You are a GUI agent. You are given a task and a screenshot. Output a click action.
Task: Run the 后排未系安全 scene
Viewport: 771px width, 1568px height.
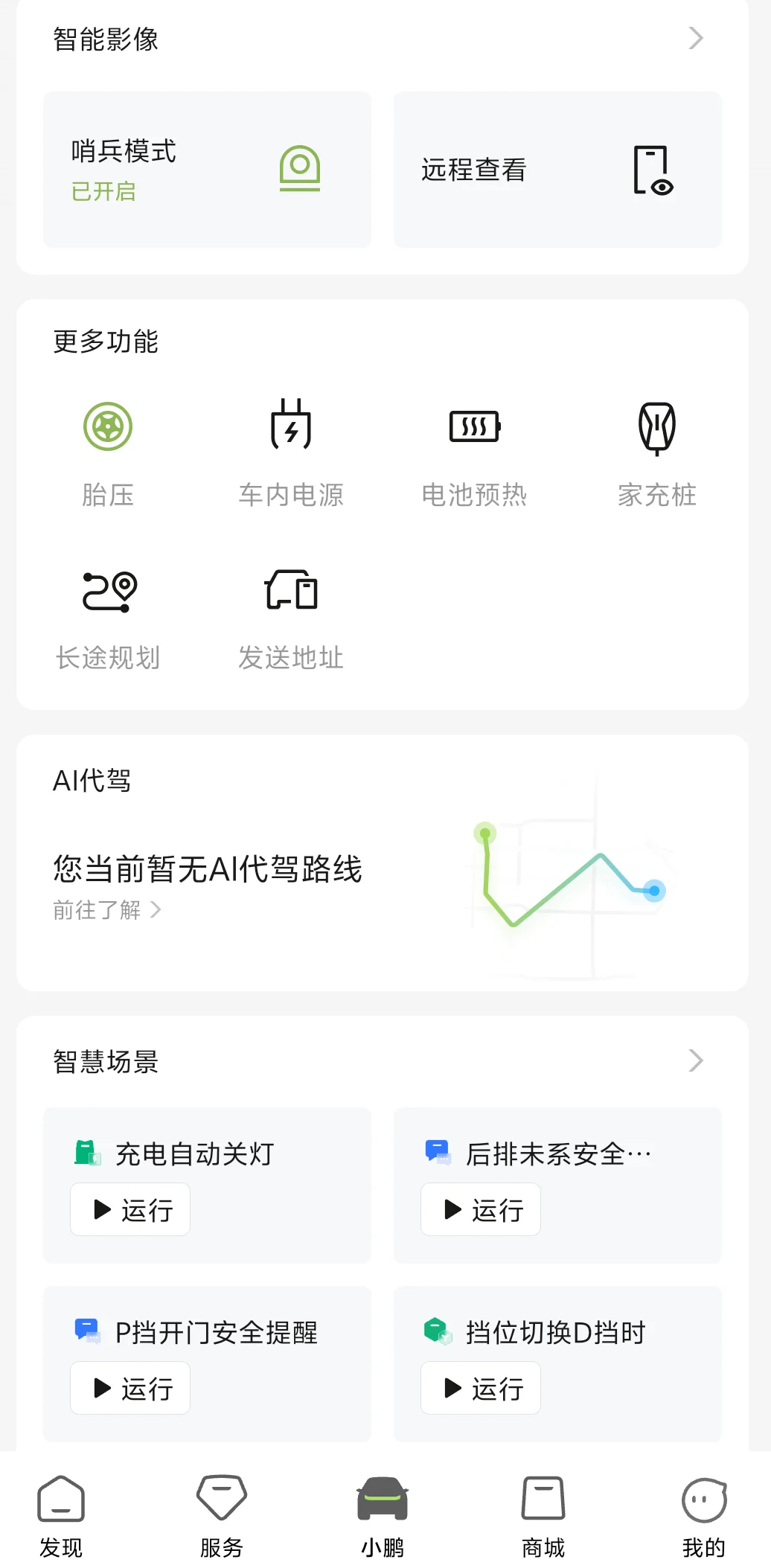click(x=481, y=1210)
